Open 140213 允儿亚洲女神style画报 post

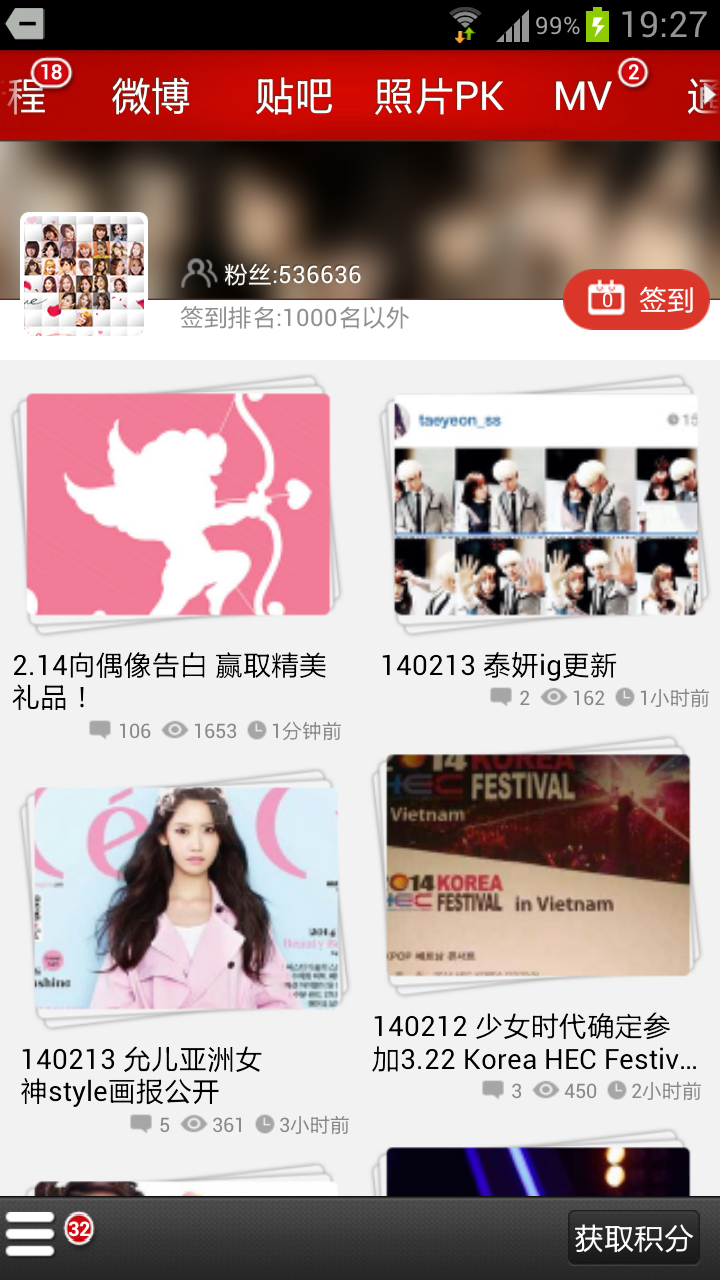186,898
